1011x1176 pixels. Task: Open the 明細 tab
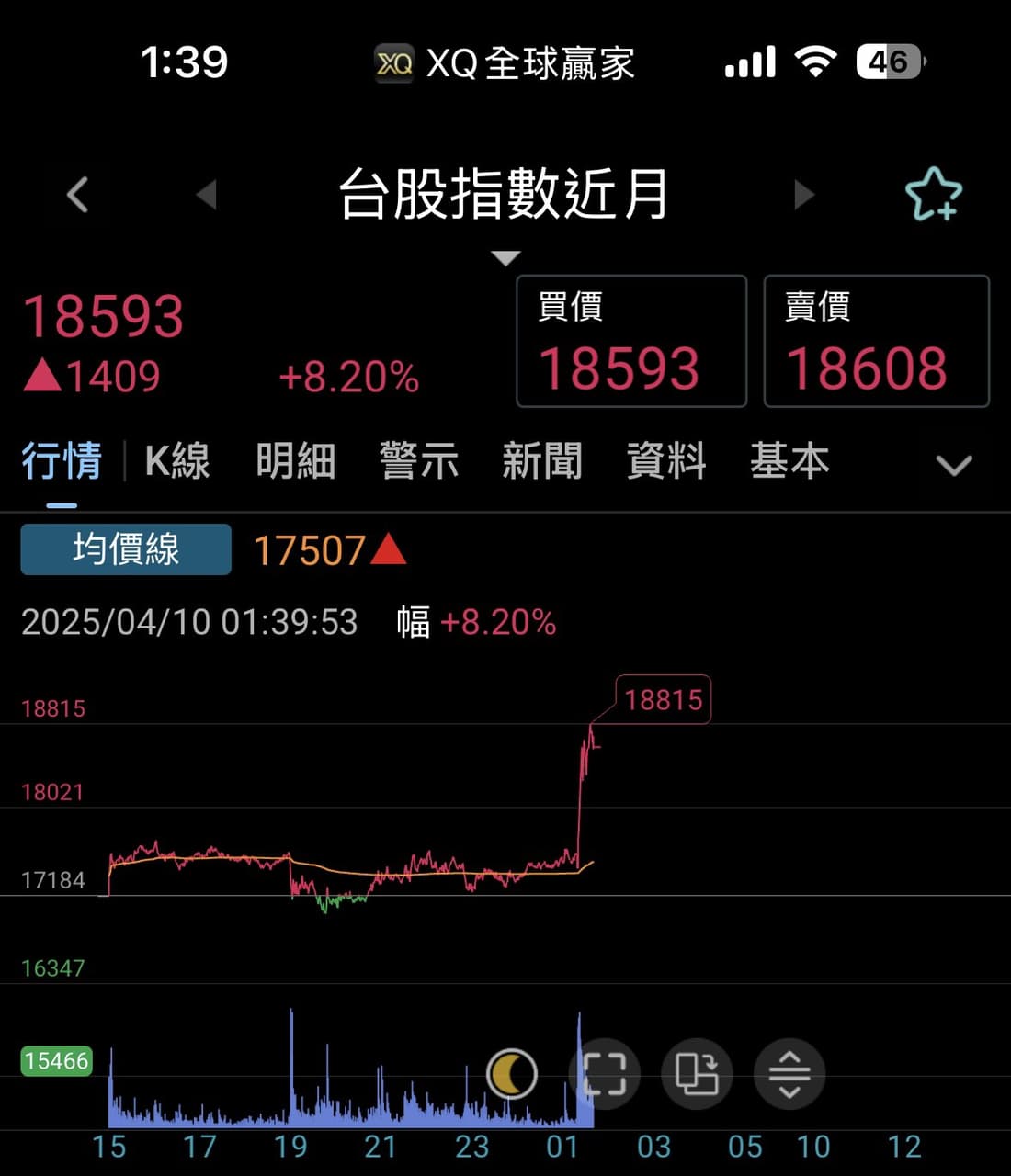click(x=296, y=461)
